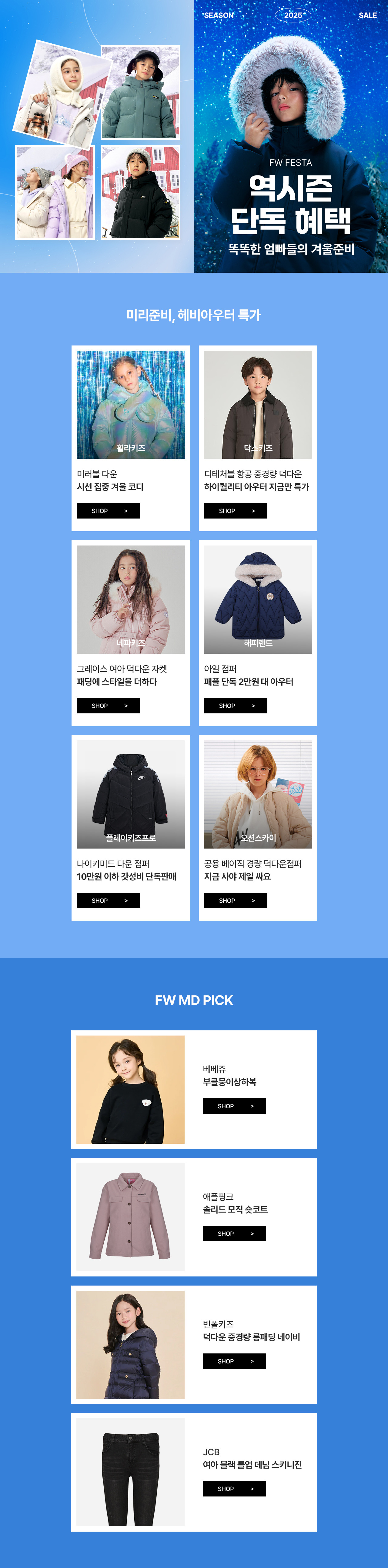Open SHOP for 닥스키즈 덕다운 아우터

(x=235, y=511)
